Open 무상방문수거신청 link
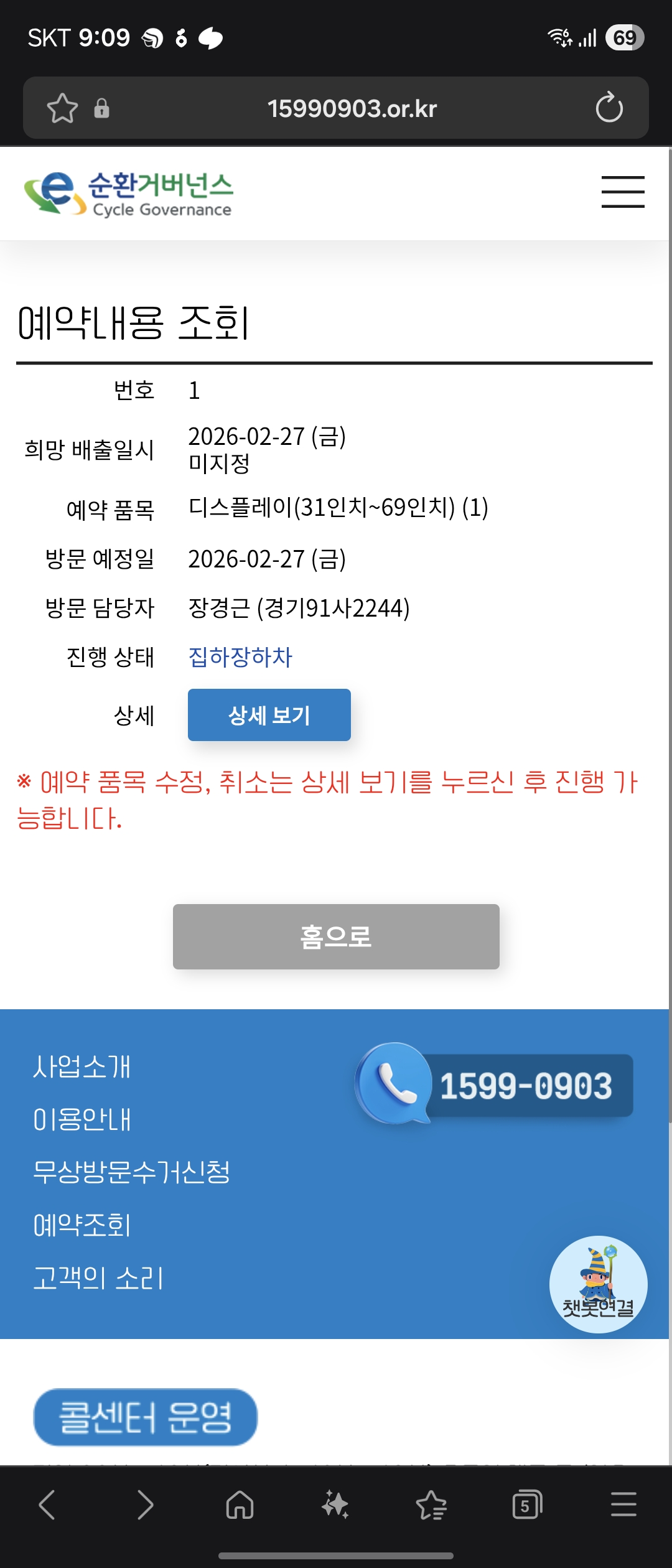Image resolution: width=672 pixels, height=1568 pixels. point(131,1172)
